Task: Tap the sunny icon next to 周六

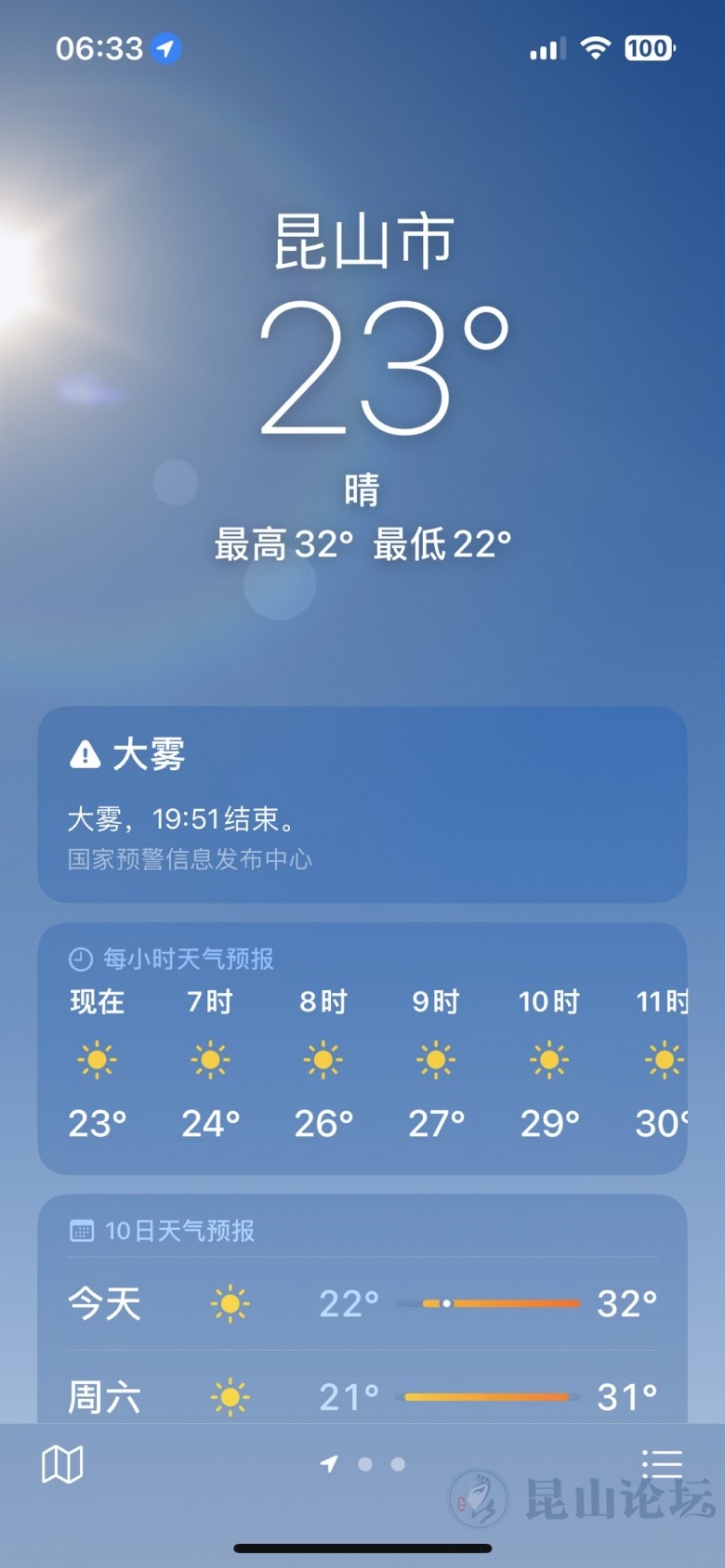Action: coord(230,1397)
